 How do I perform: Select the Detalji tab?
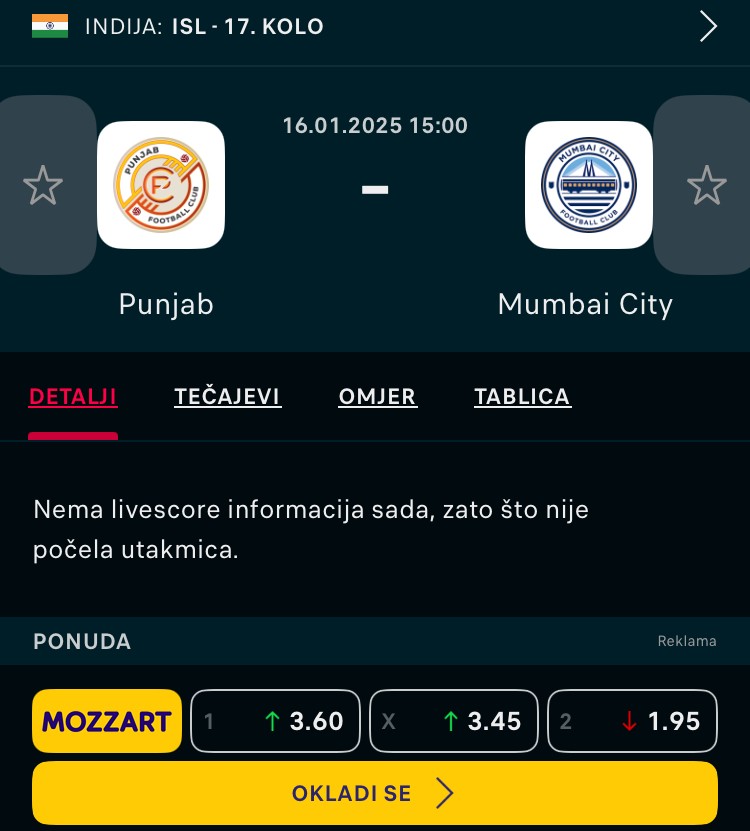(x=73, y=397)
